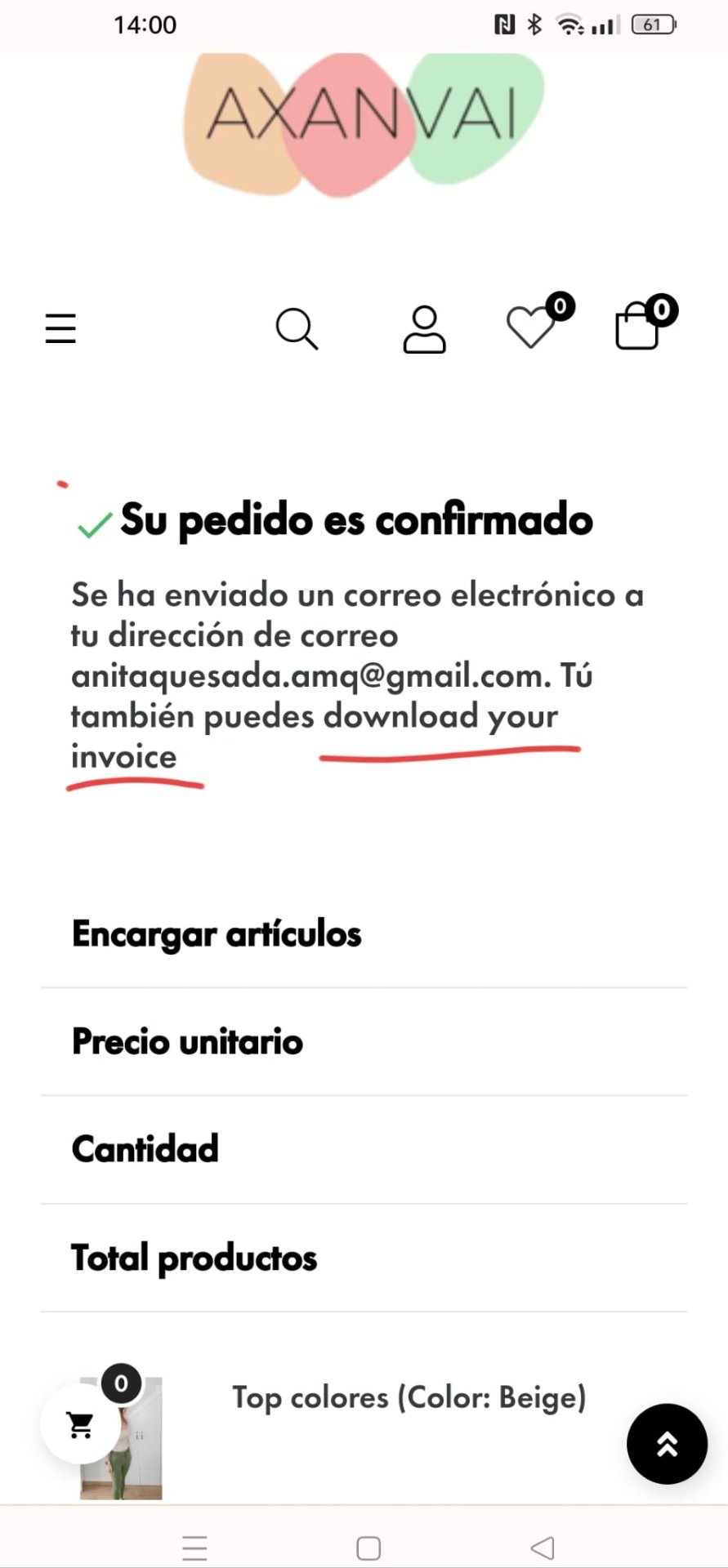
Task: Open the search magnifier
Action: (x=296, y=328)
